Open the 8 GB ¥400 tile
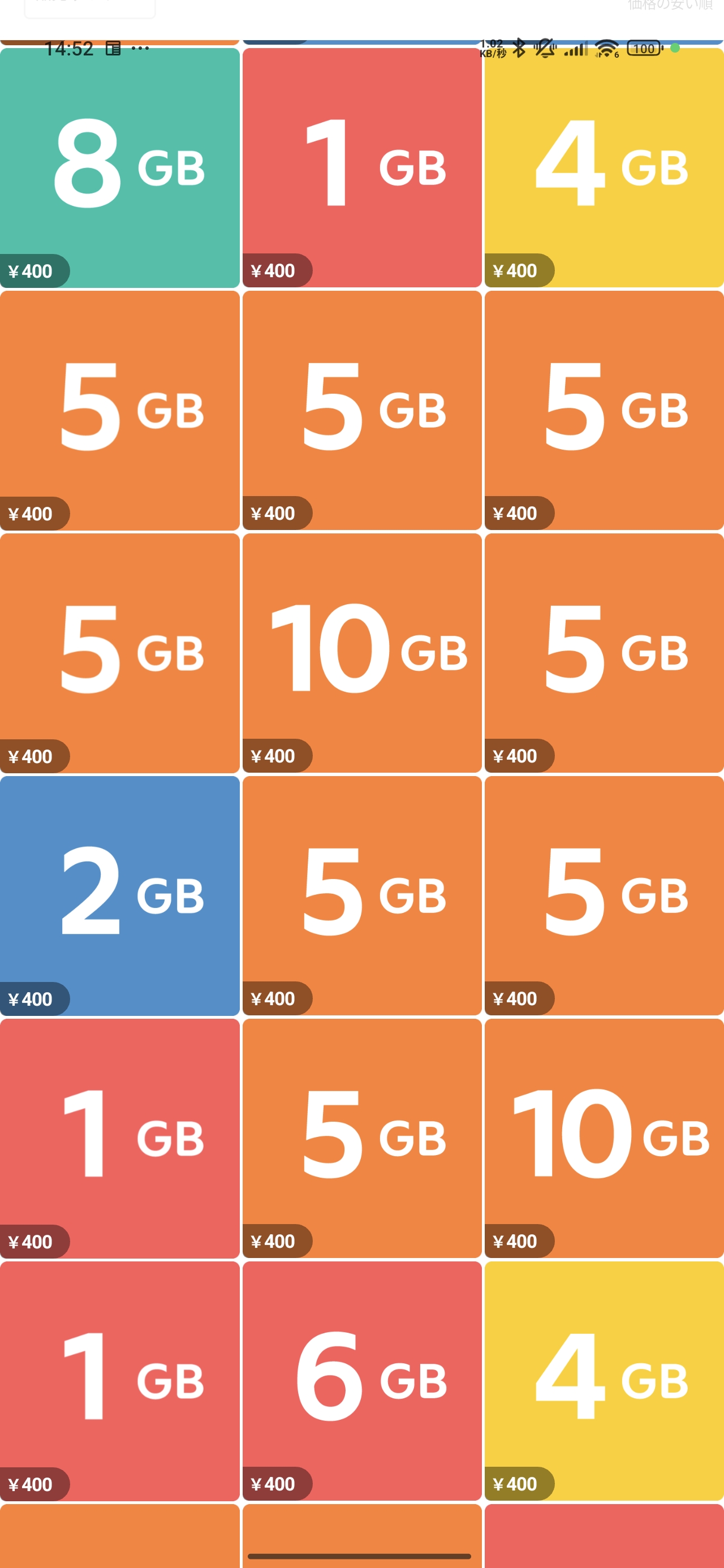This screenshot has width=724, height=1568. click(119, 167)
